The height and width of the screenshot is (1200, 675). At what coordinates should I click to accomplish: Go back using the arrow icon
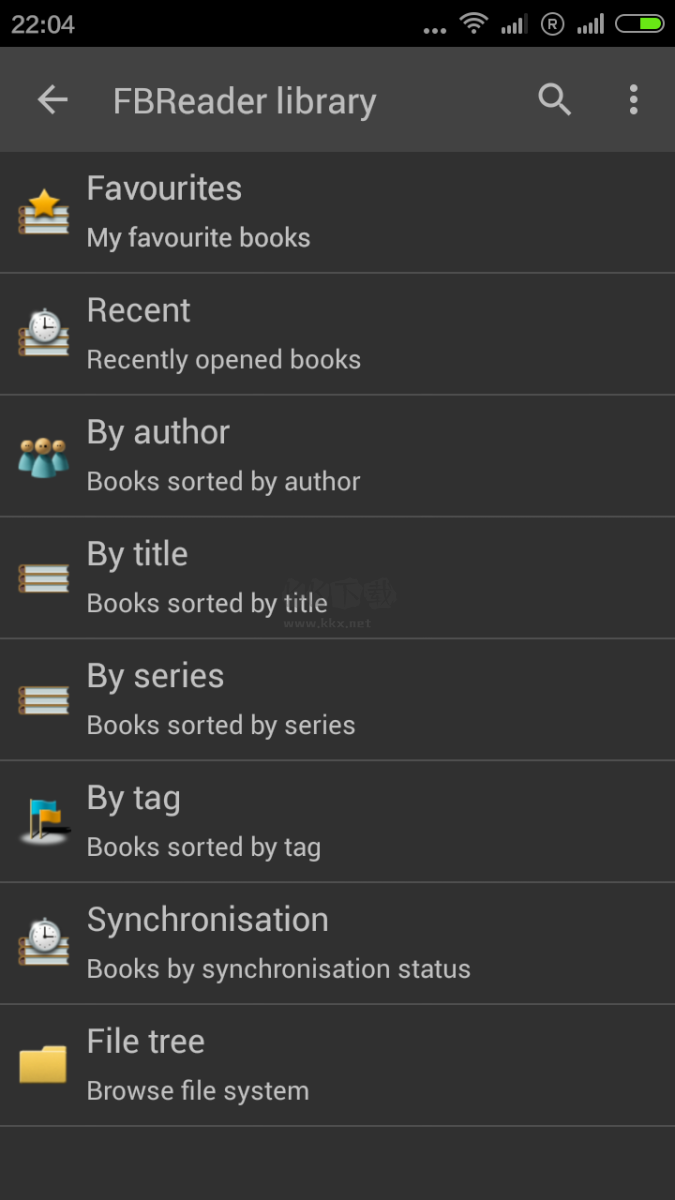52,100
